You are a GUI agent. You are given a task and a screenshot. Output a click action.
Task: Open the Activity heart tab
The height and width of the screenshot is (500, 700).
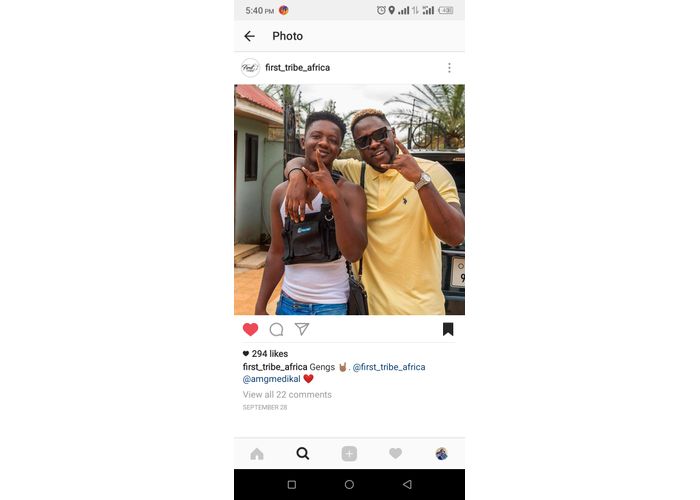coord(395,453)
